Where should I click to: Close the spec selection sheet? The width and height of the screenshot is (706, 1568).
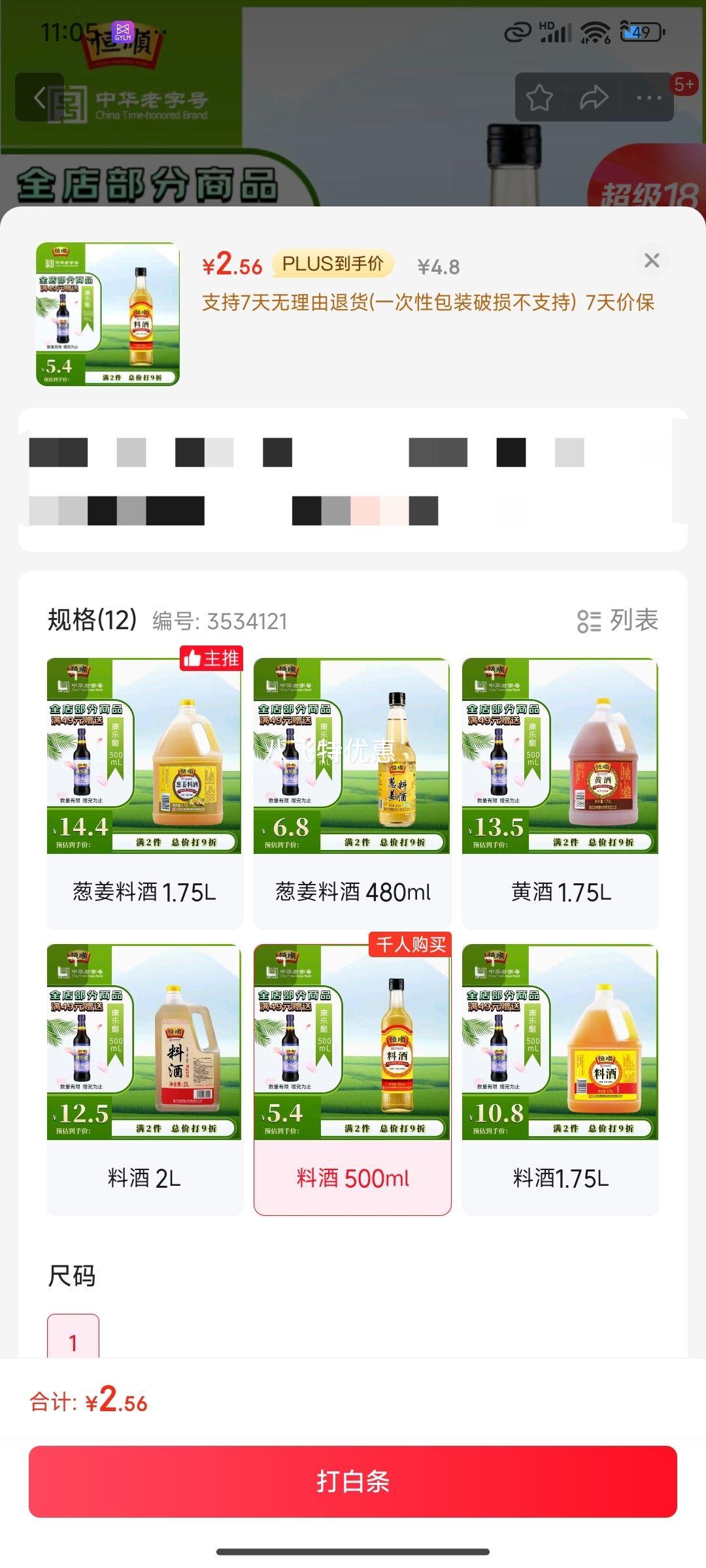click(x=653, y=260)
